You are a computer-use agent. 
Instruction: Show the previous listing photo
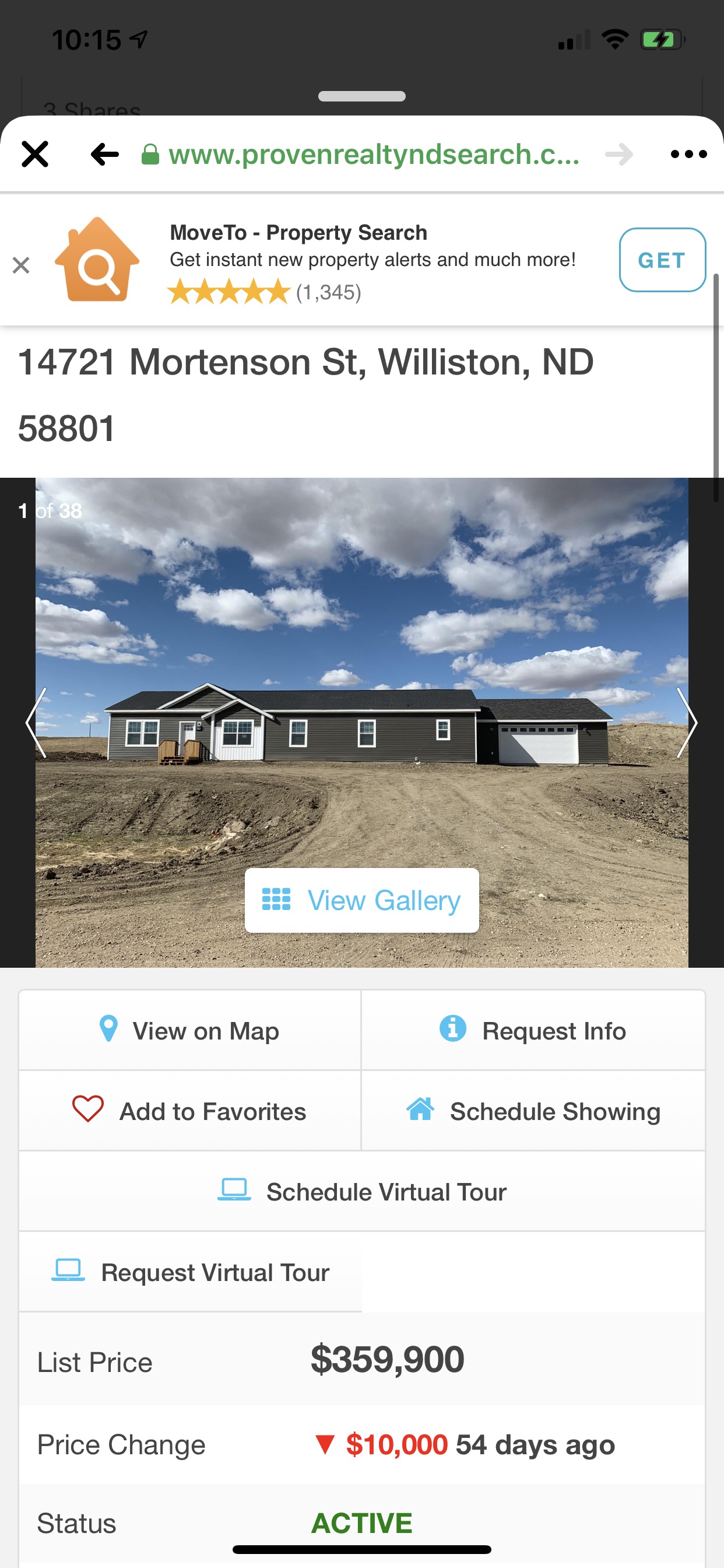coord(37,723)
